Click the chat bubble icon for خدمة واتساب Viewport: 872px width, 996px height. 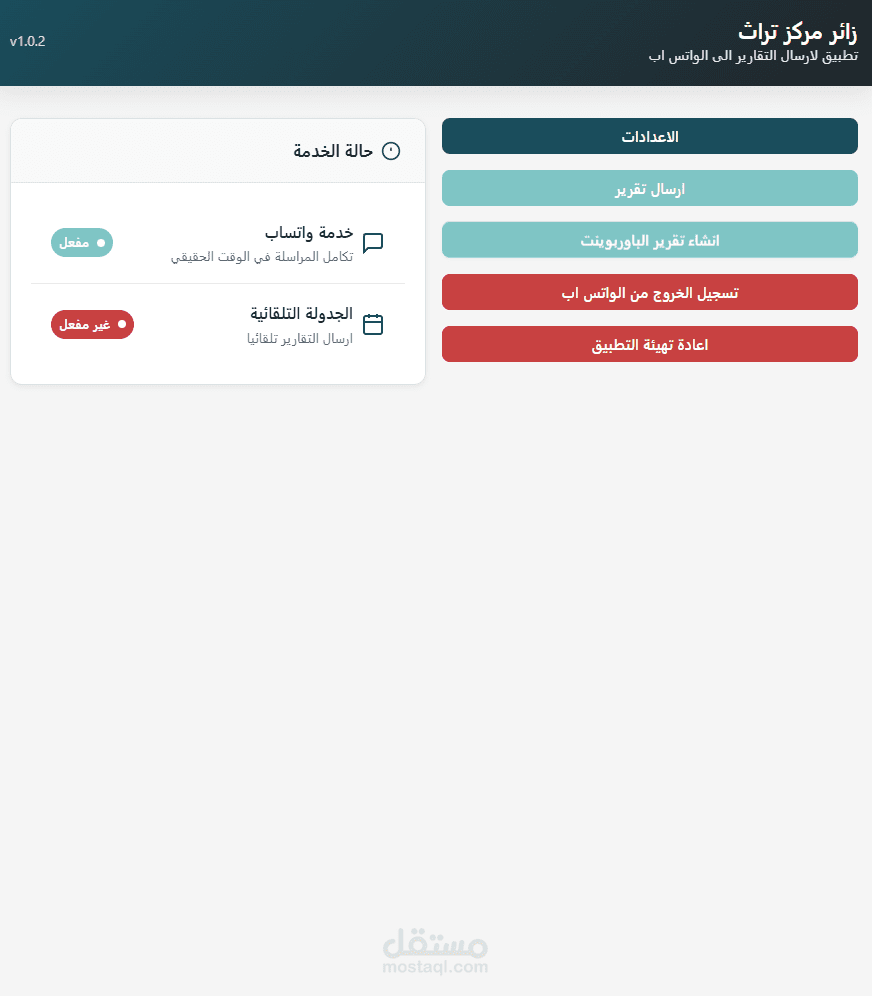372,242
